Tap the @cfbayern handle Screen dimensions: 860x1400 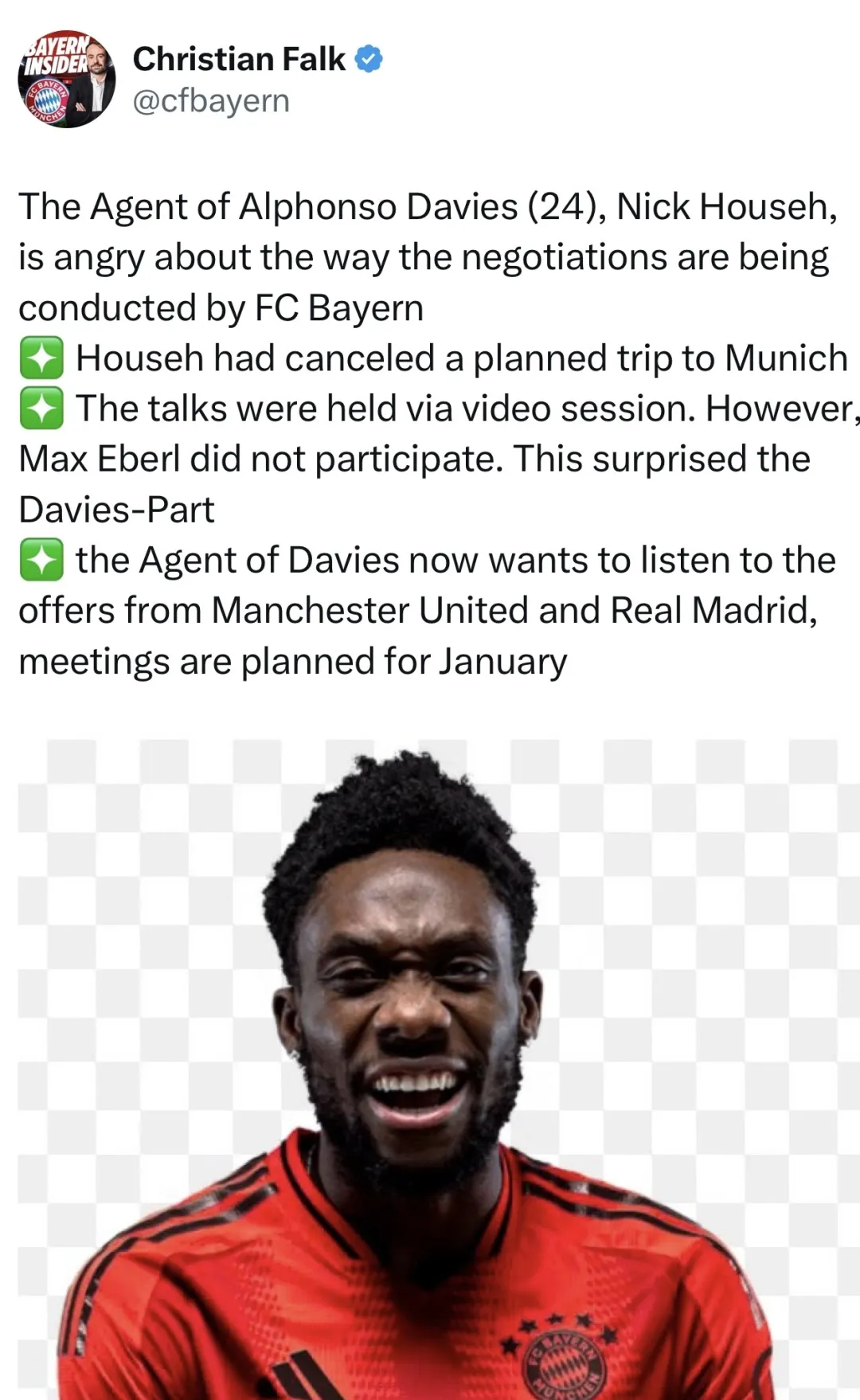click(211, 101)
